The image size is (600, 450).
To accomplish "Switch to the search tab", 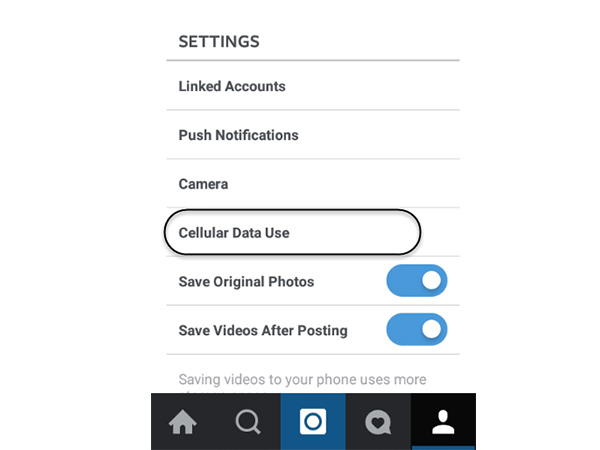I will (247, 422).
